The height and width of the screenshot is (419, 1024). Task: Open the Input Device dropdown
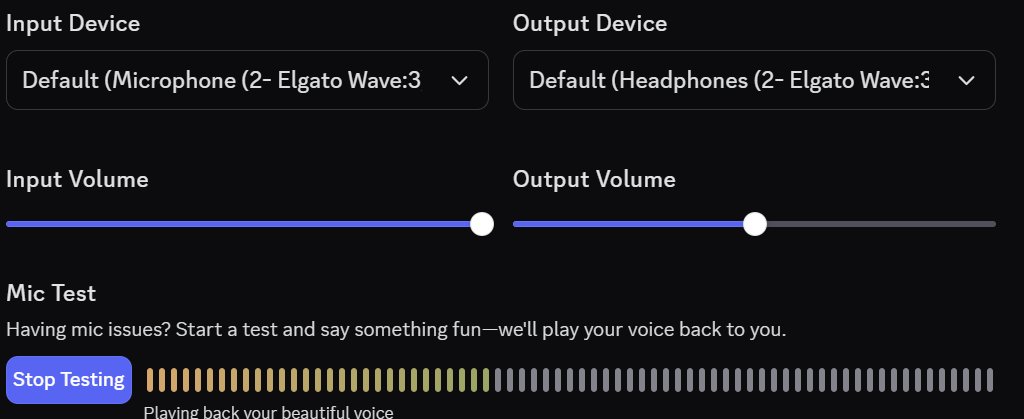pyautogui.click(x=247, y=80)
